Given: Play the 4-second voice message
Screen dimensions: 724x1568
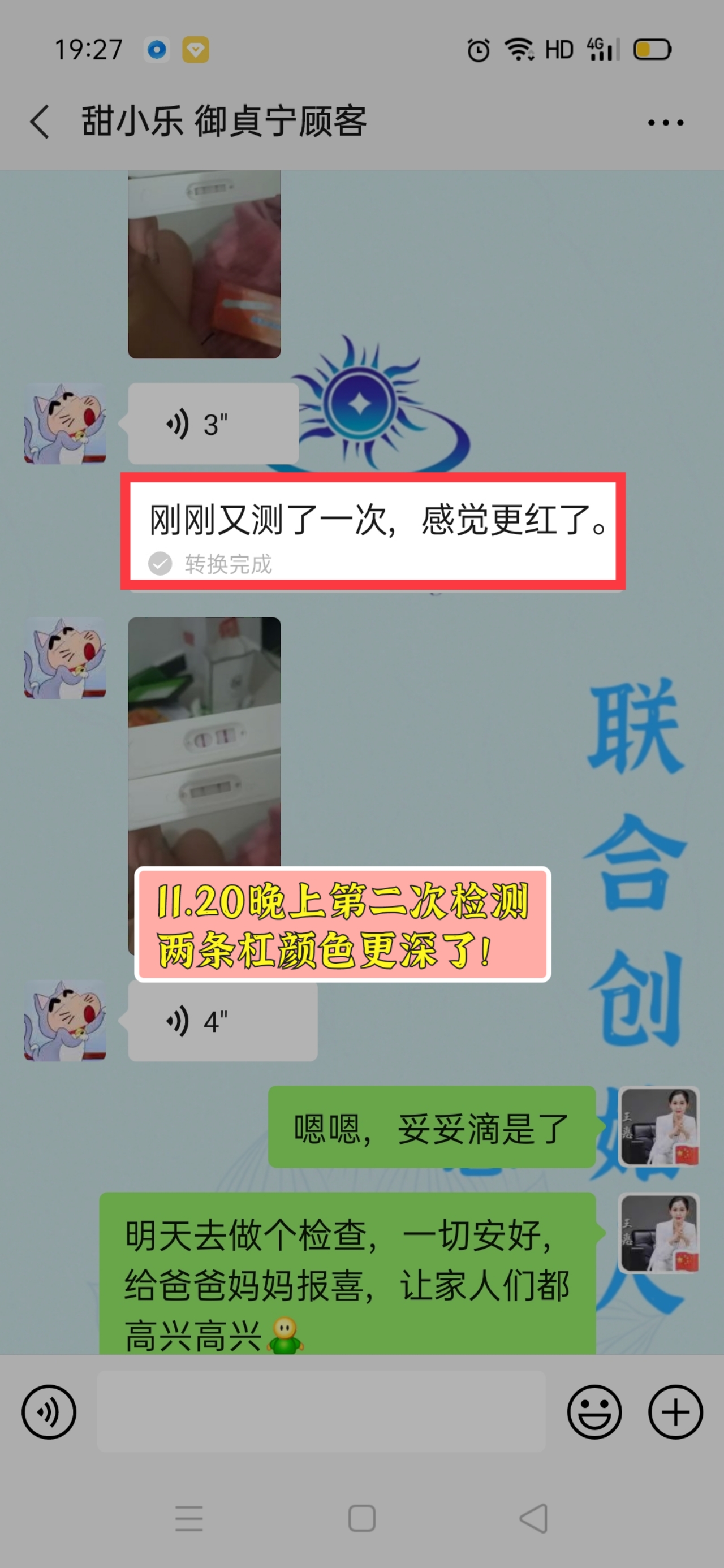Looking at the screenshot, I should tap(222, 1021).
